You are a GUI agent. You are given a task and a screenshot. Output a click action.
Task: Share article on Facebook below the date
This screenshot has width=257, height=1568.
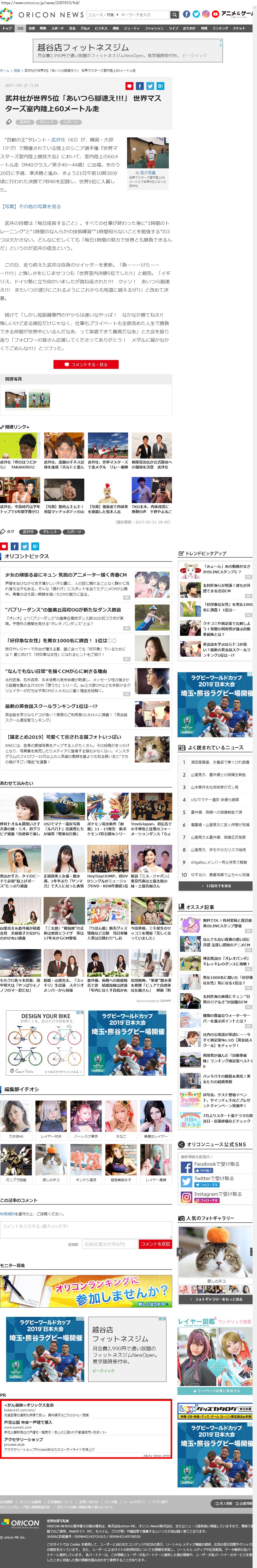tap(140, 86)
